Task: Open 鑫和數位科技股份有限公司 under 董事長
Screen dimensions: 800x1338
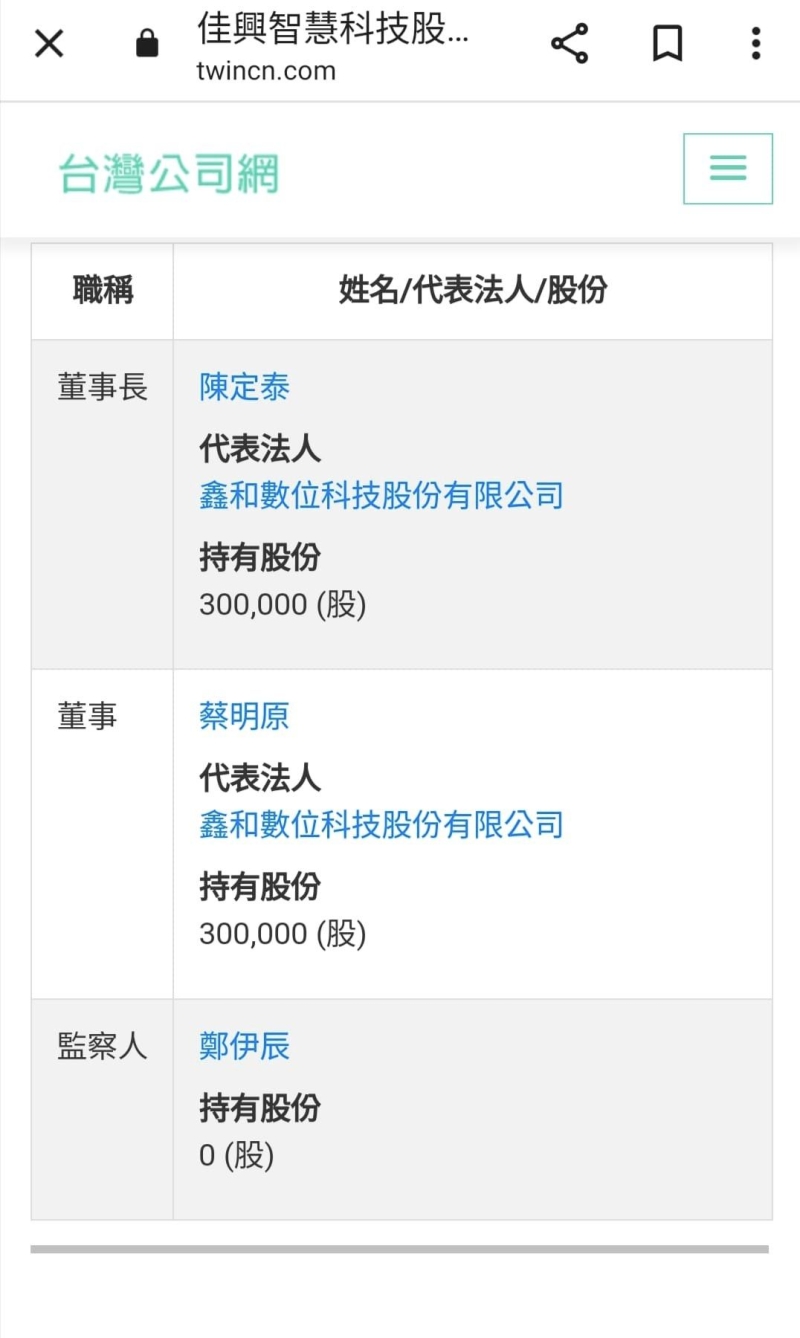Action: click(381, 495)
